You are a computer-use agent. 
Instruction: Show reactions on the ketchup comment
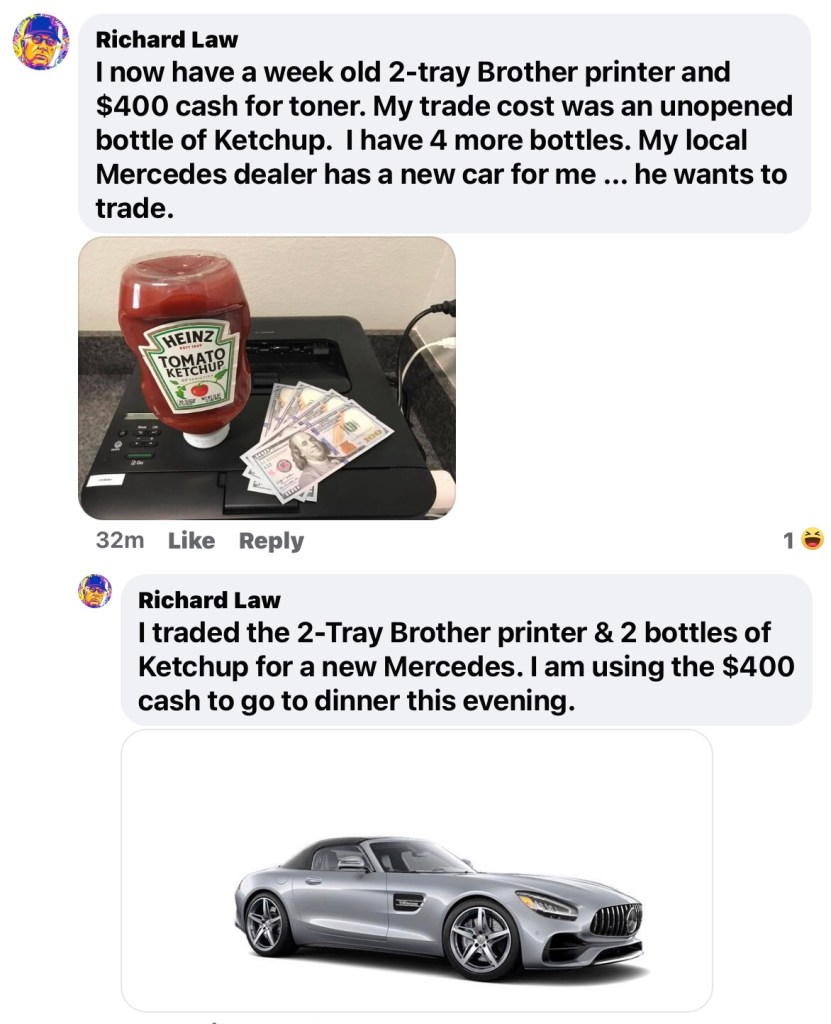(x=803, y=541)
